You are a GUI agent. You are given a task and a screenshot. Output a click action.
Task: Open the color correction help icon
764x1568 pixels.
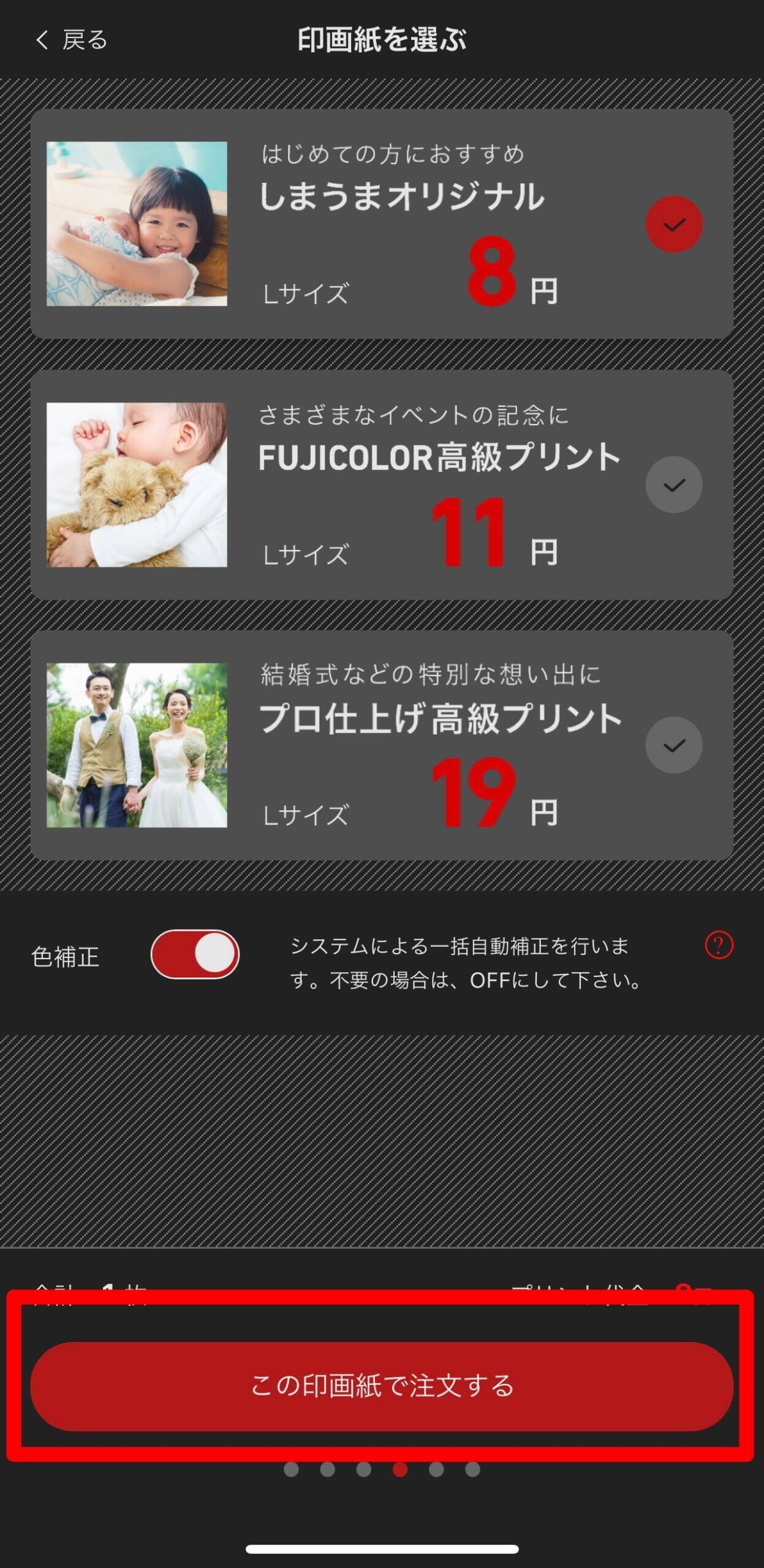tap(719, 945)
